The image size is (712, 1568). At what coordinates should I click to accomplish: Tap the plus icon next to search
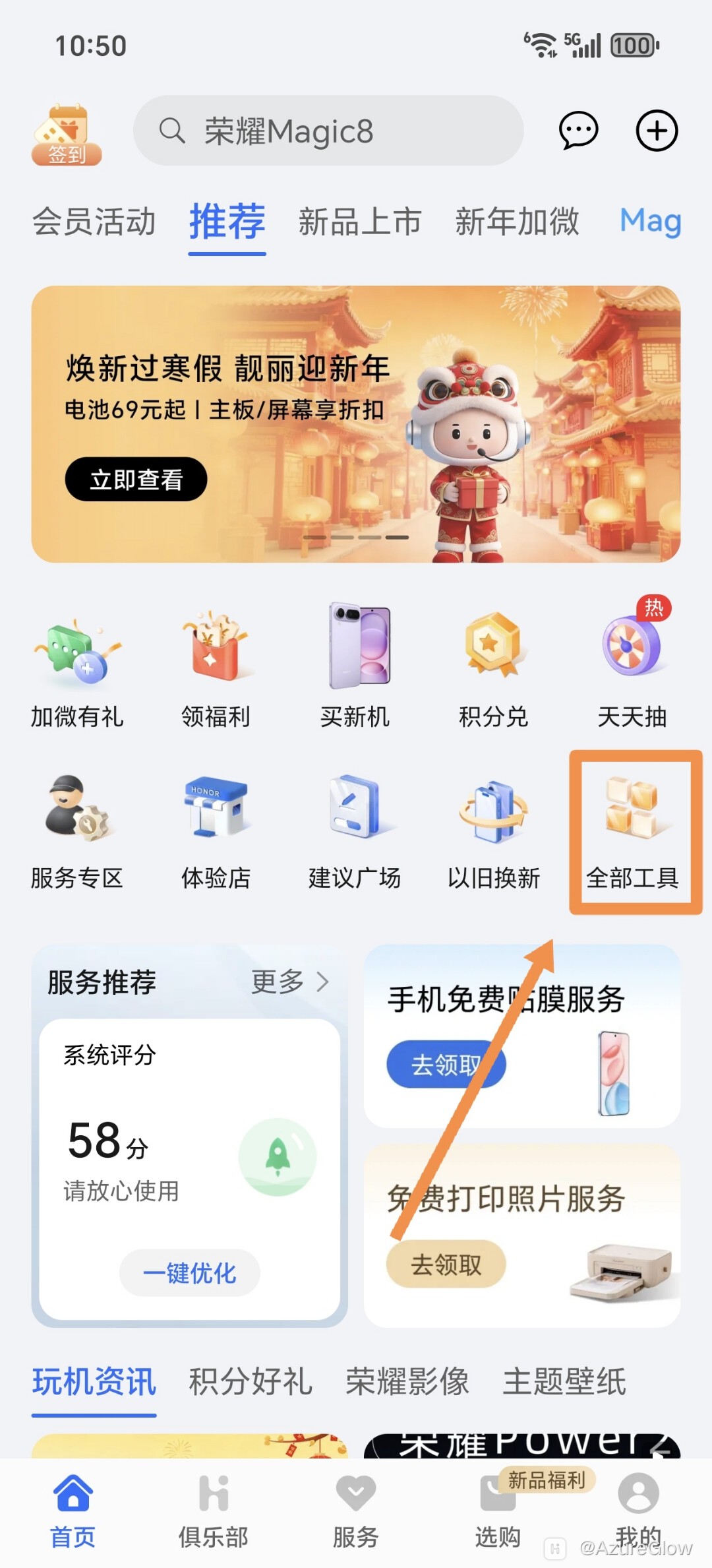[x=657, y=131]
